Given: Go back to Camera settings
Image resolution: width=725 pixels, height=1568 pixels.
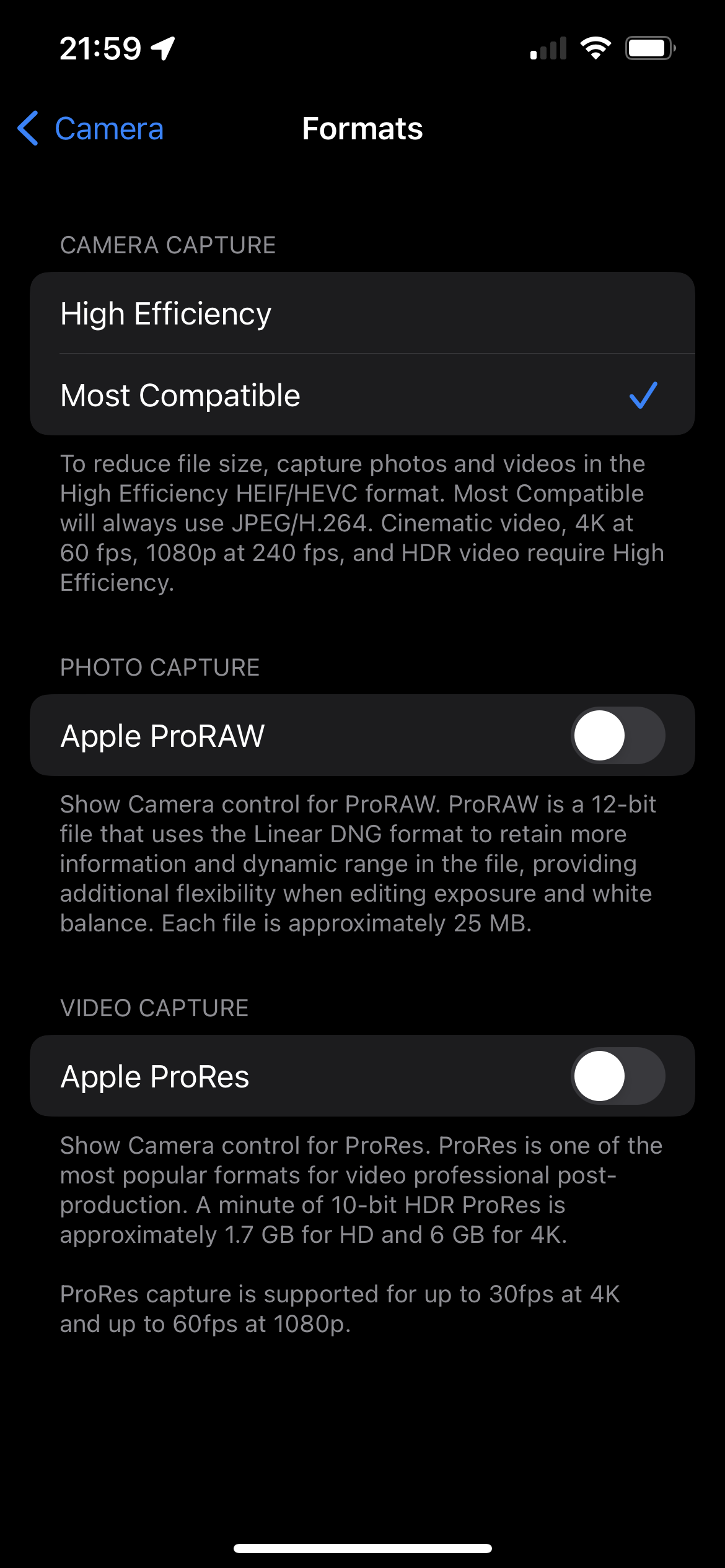Looking at the screenshot, I should (x=92, y=129).
